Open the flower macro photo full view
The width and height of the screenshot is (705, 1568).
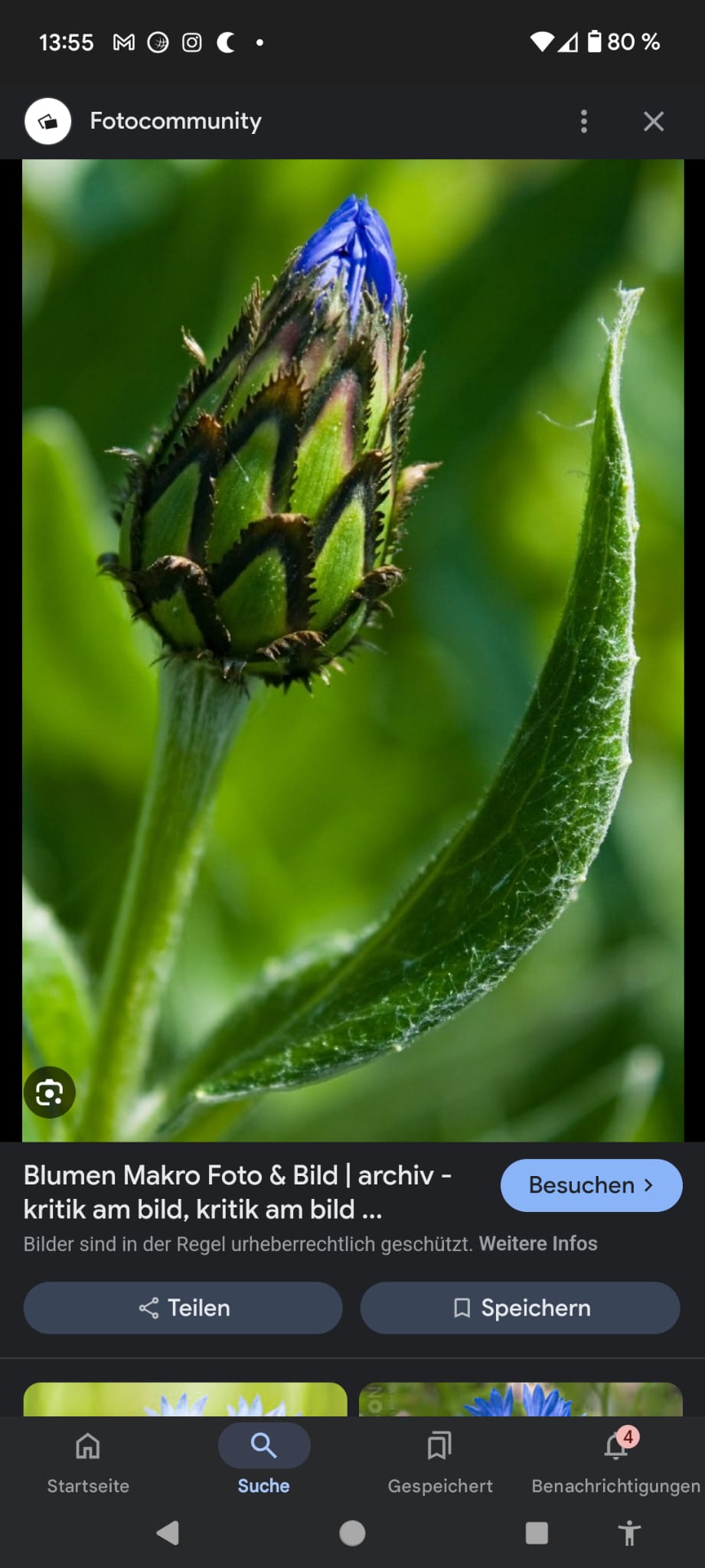(352, 651)
